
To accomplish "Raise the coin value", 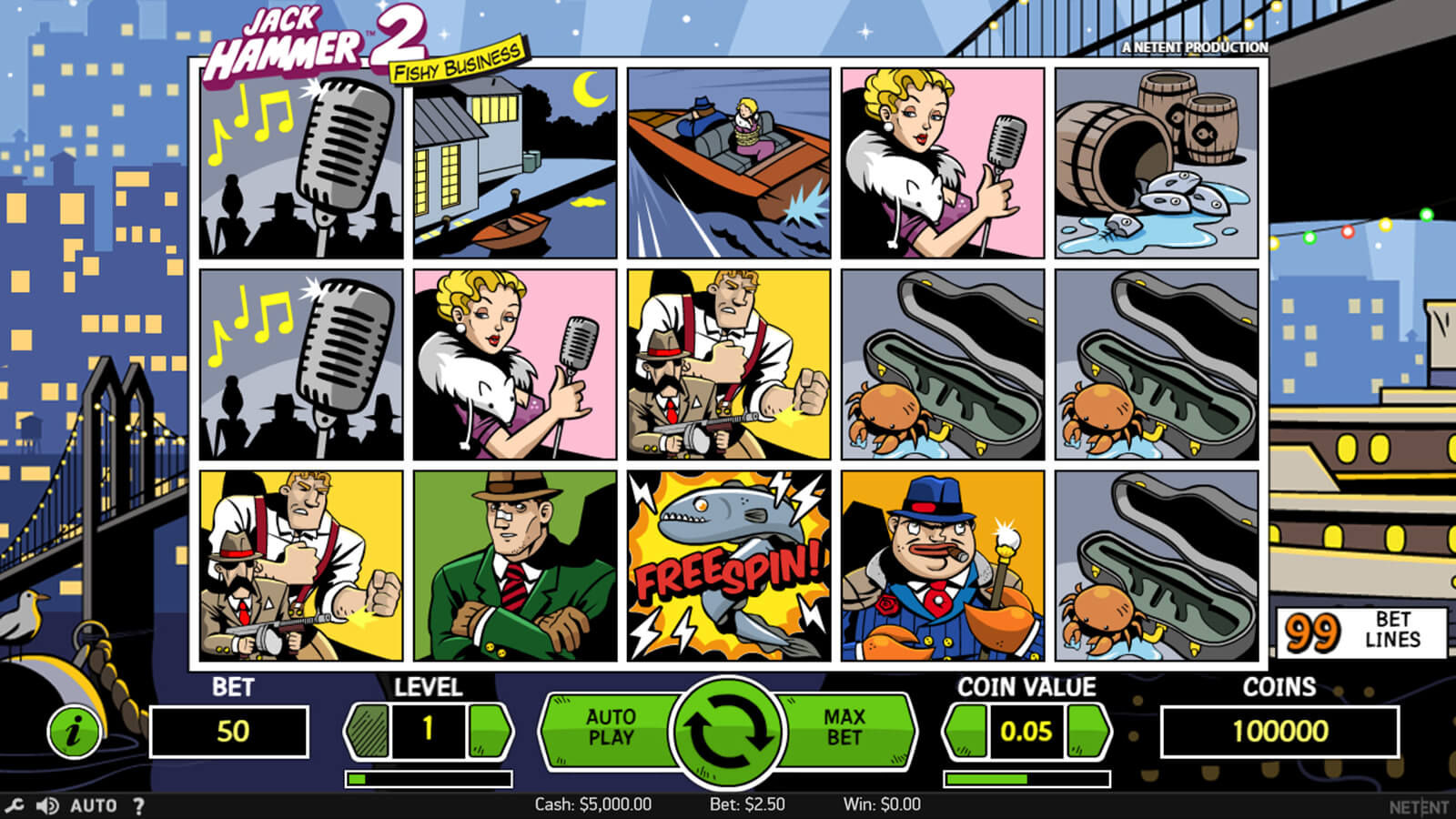I will click(1087, 730).
